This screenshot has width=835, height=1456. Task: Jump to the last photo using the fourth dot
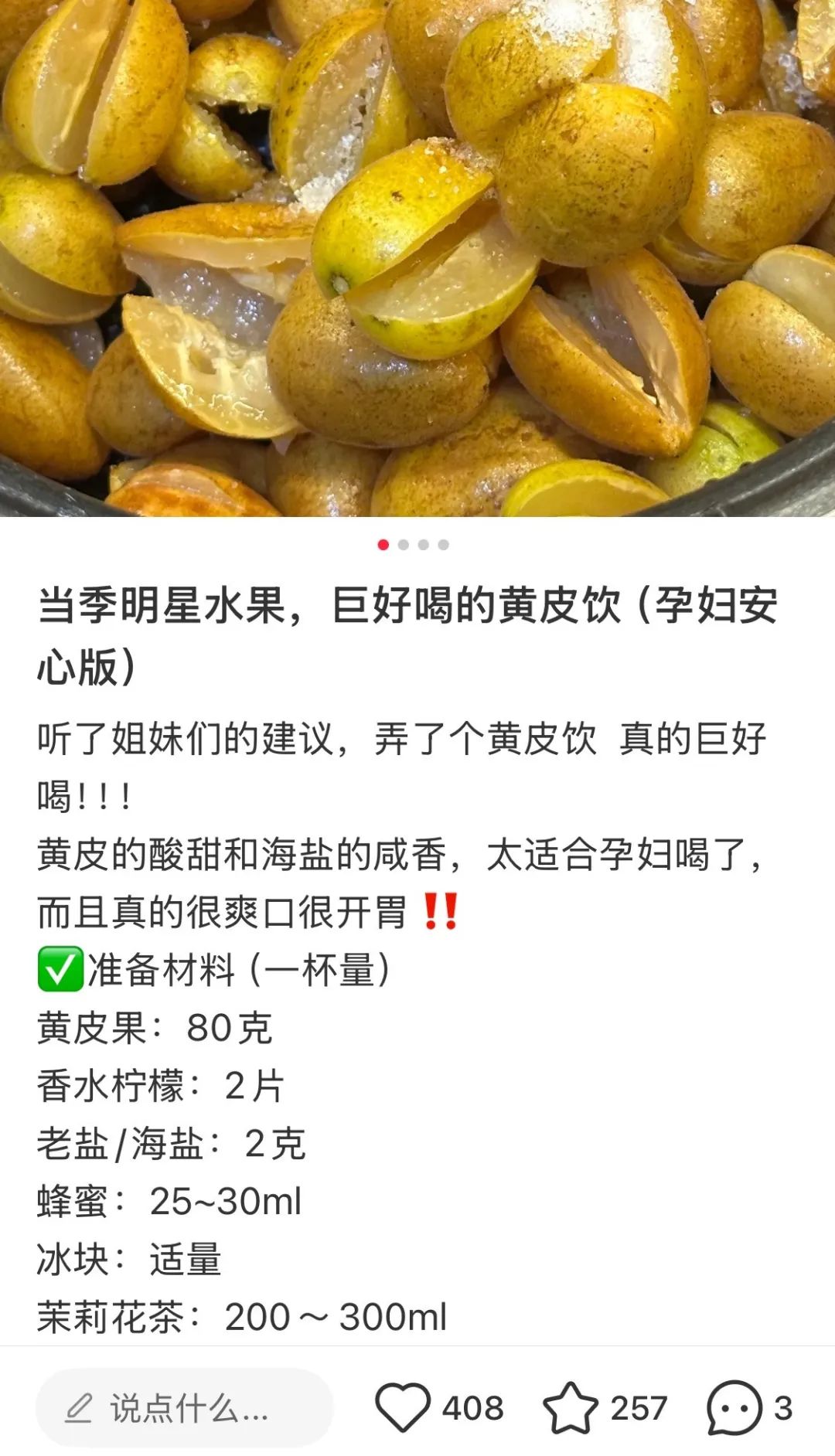[441, 545]
